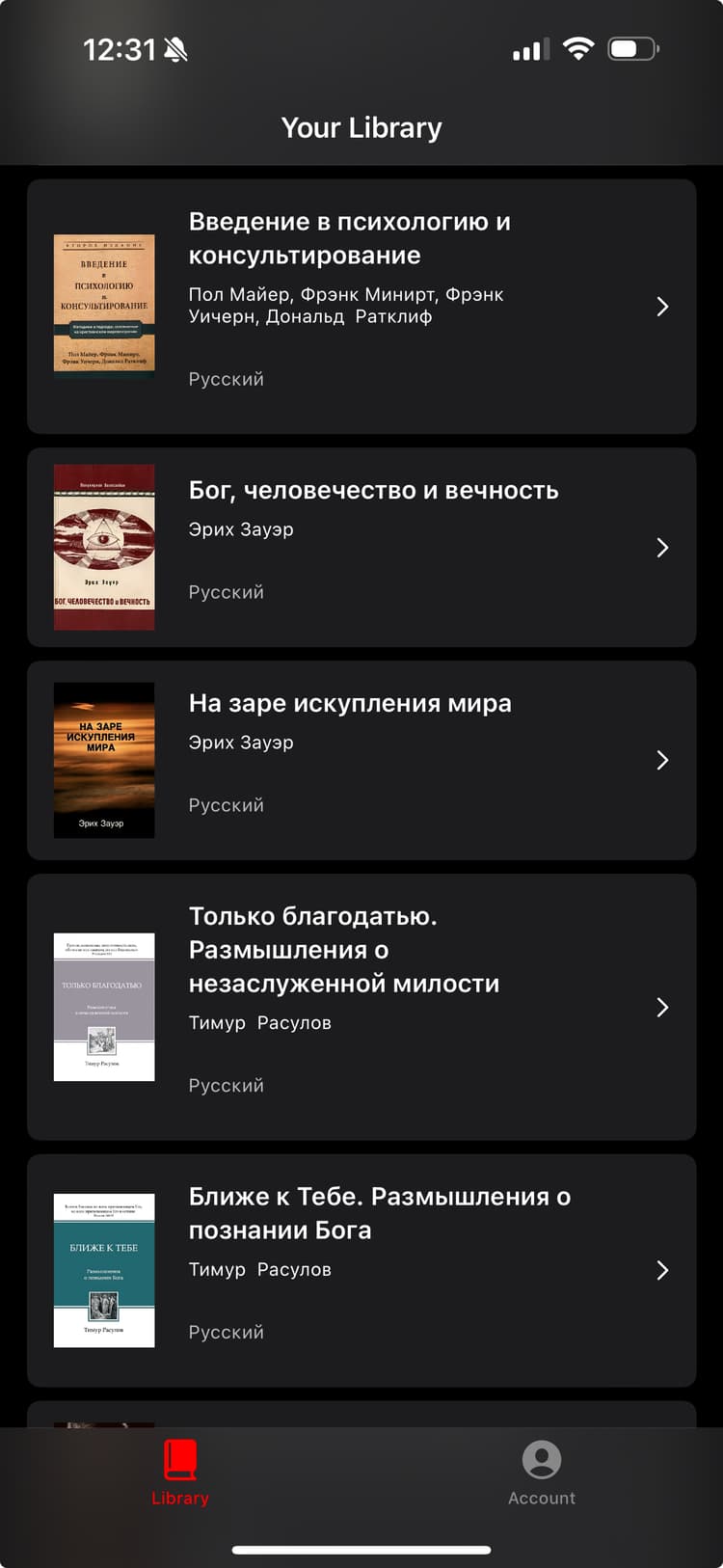Image resolution: width=723 pixels, height=1568 pixels.
Task: Open 'Введение в психологию и консультирование'
Action: tap(351, 238)
